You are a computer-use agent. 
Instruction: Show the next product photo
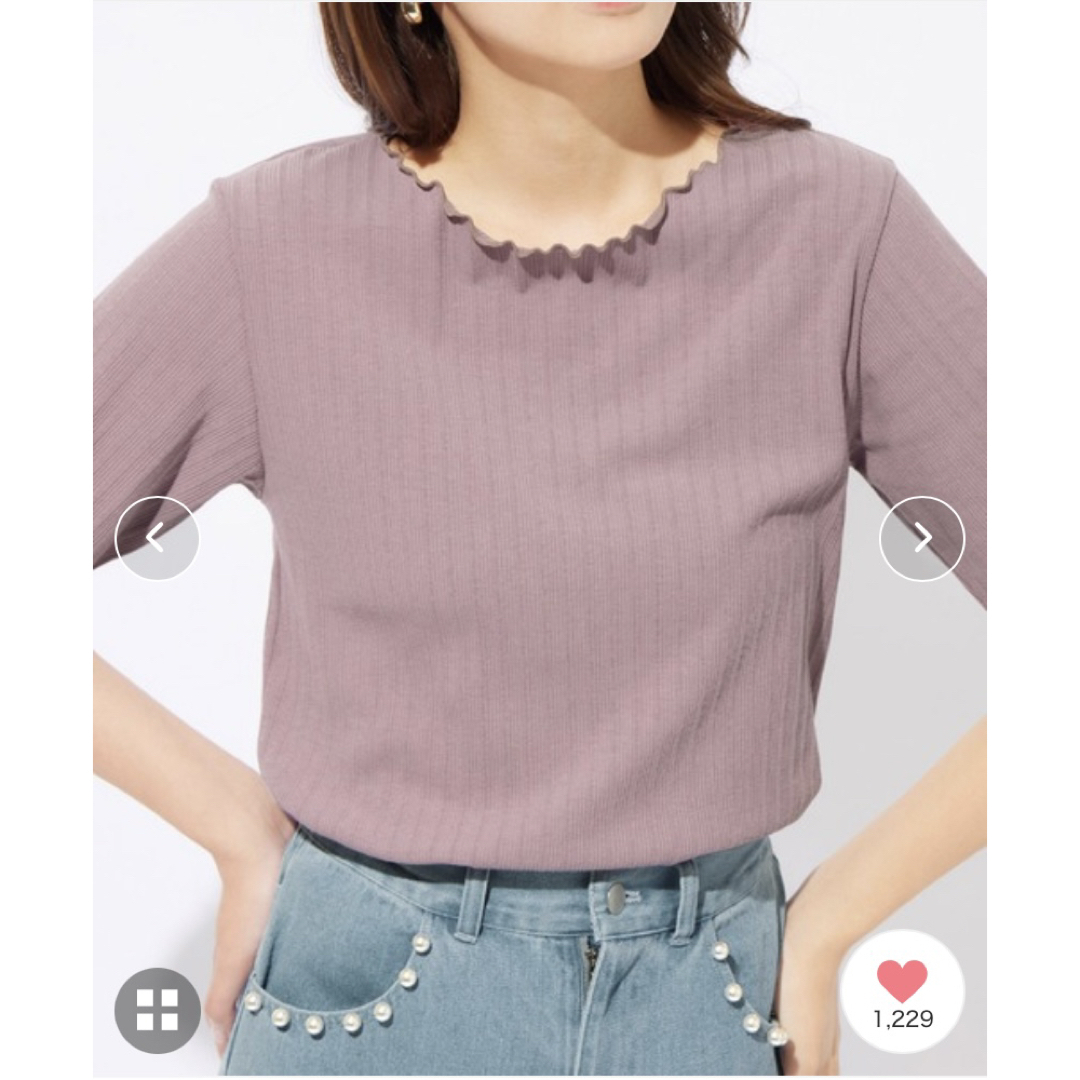coord(922,539)
